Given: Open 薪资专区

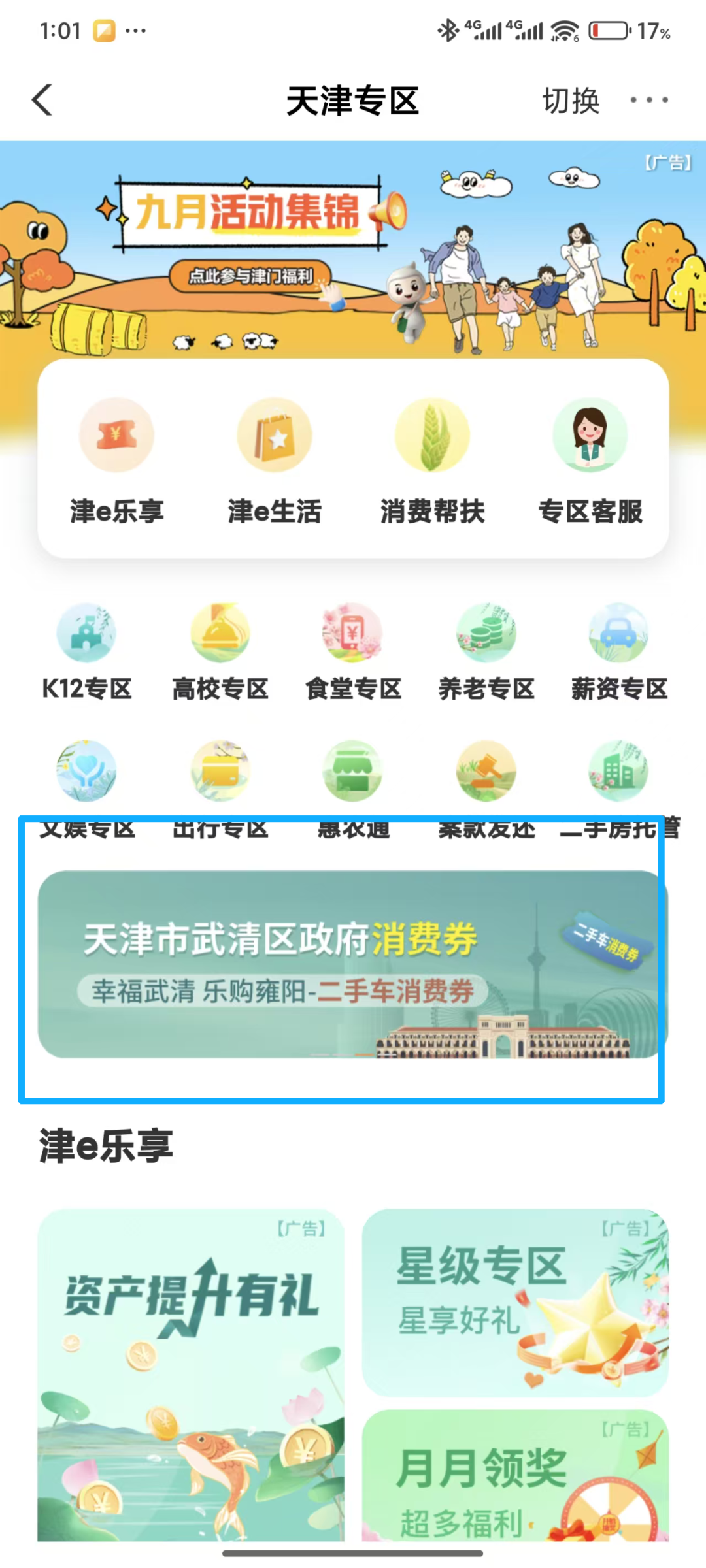Looking at the screenshot, I should tap(619, 650).
